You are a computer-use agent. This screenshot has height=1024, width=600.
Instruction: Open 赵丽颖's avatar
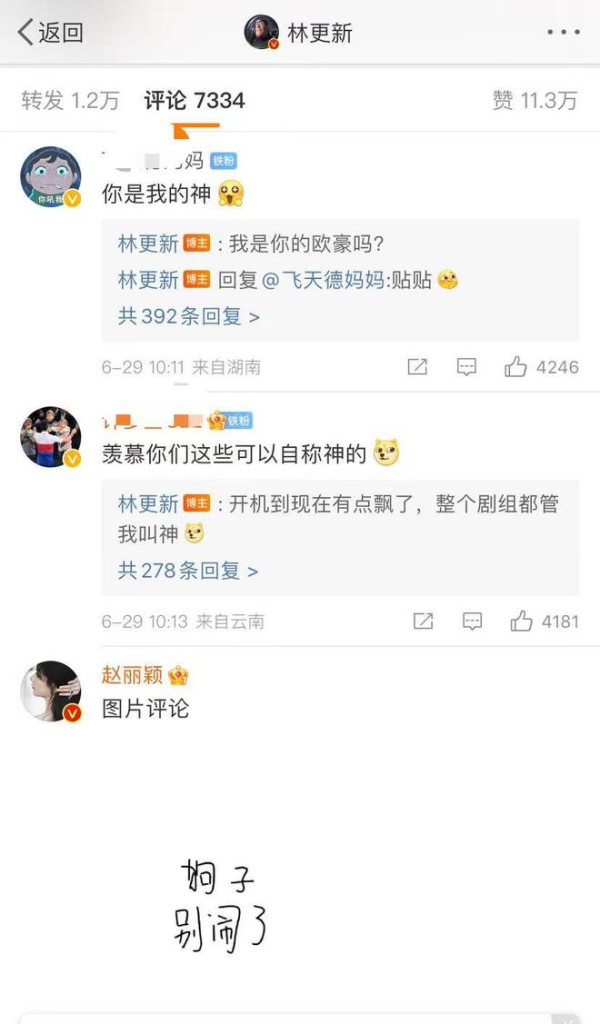(51, 692)
